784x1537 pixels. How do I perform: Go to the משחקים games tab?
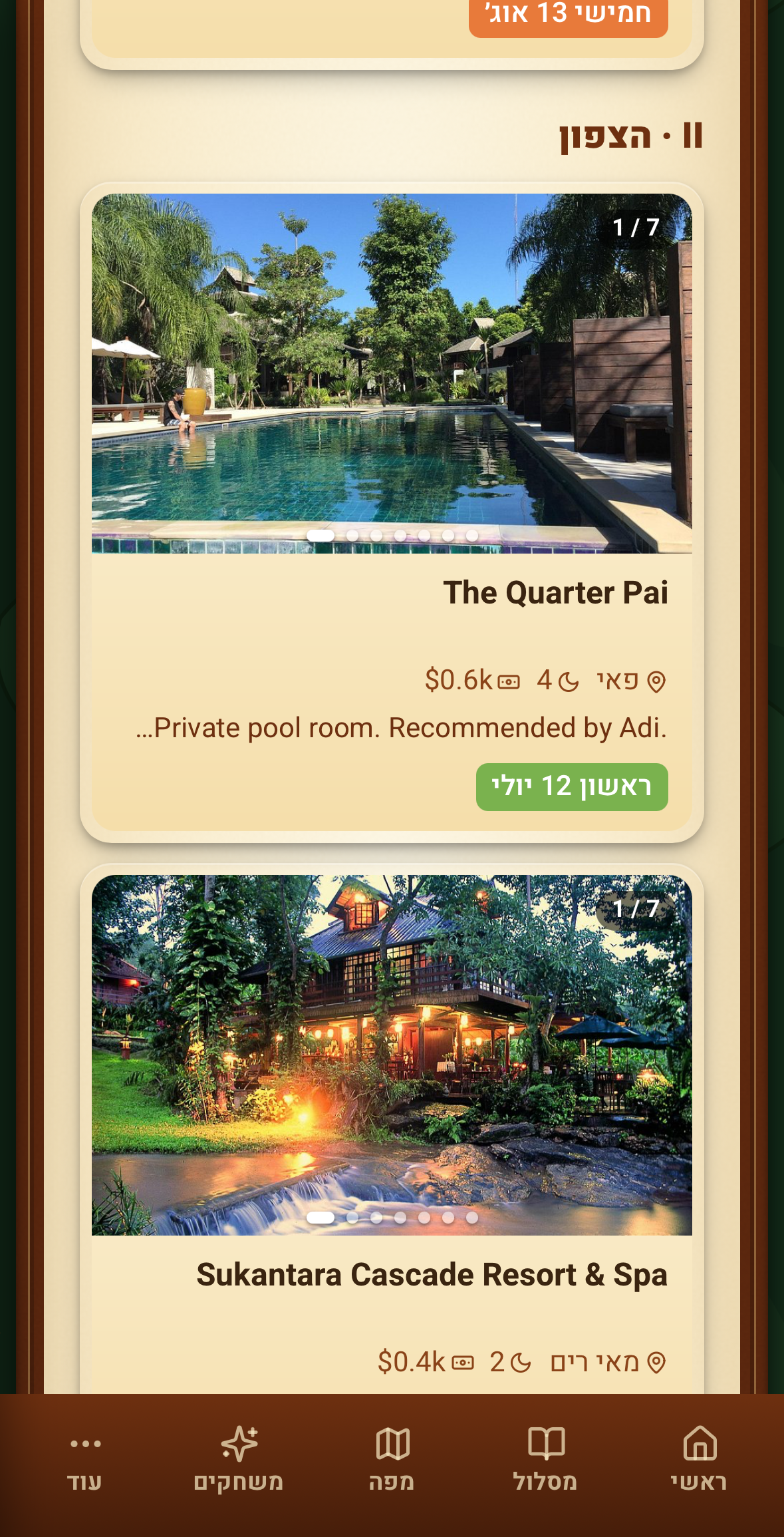(239, 1458)
